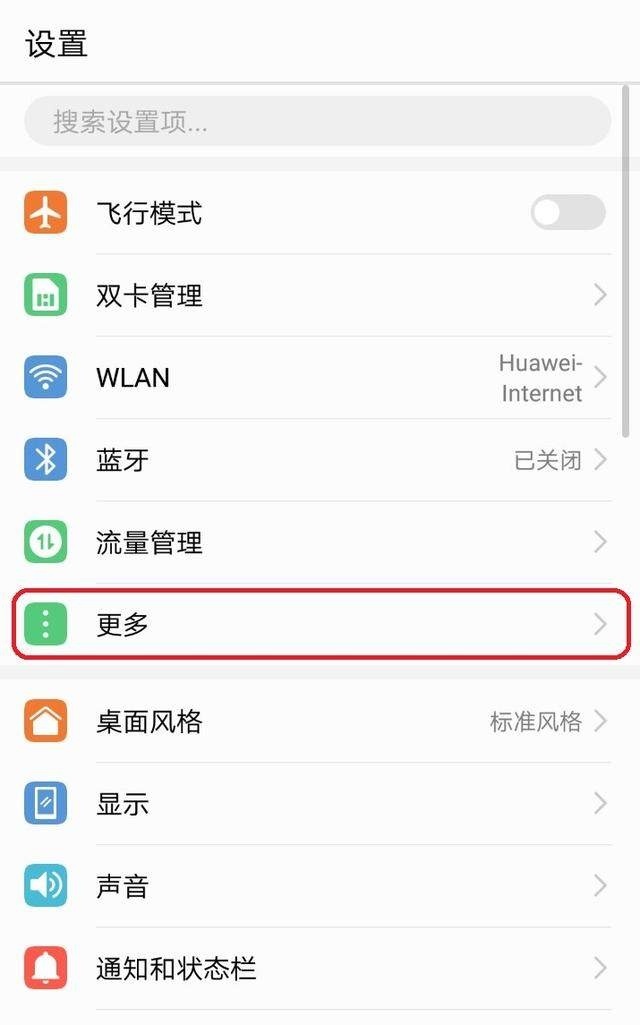The height and width of the screenshot is (1025, 640).
Task: Open 双卡管理 settings
Action: [318, 295]
